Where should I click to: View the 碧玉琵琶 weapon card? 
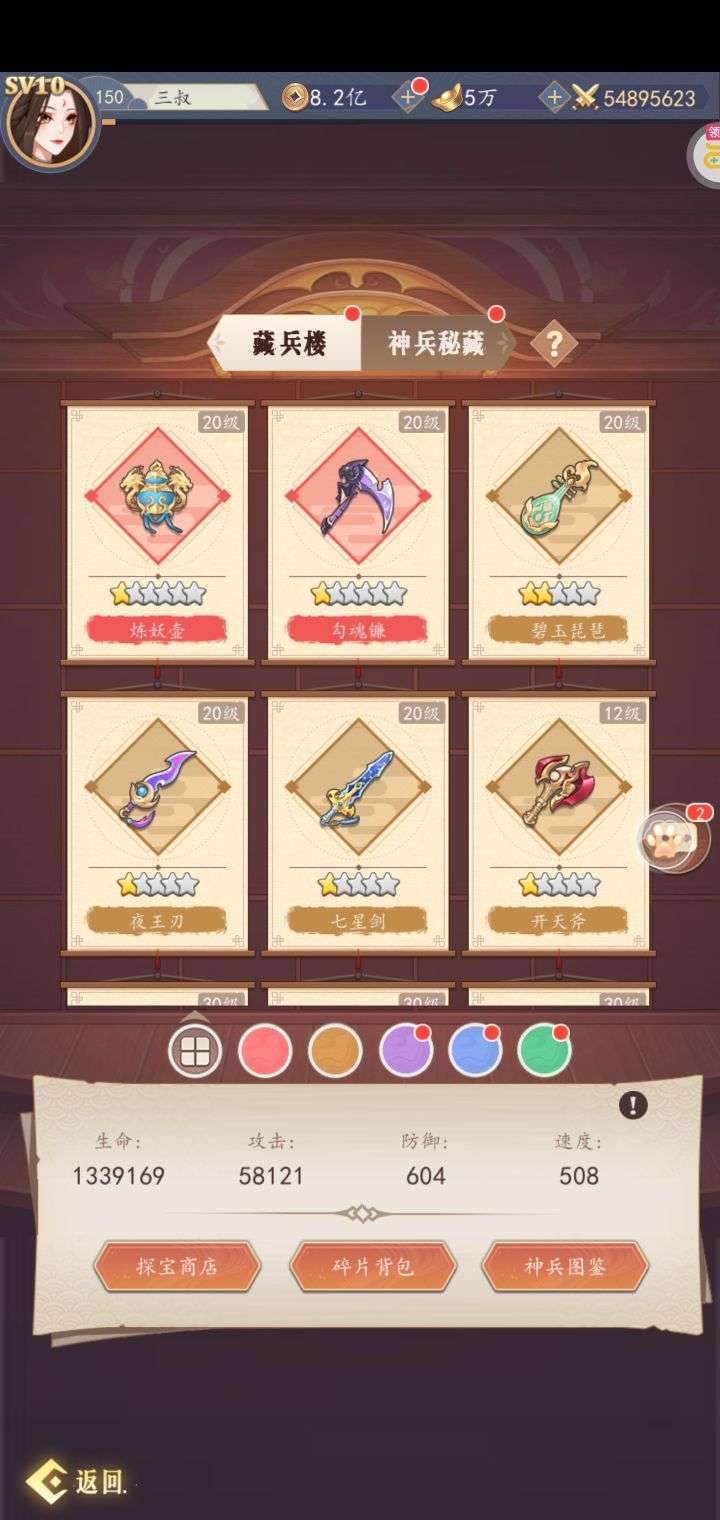click(x=559, y=531)
